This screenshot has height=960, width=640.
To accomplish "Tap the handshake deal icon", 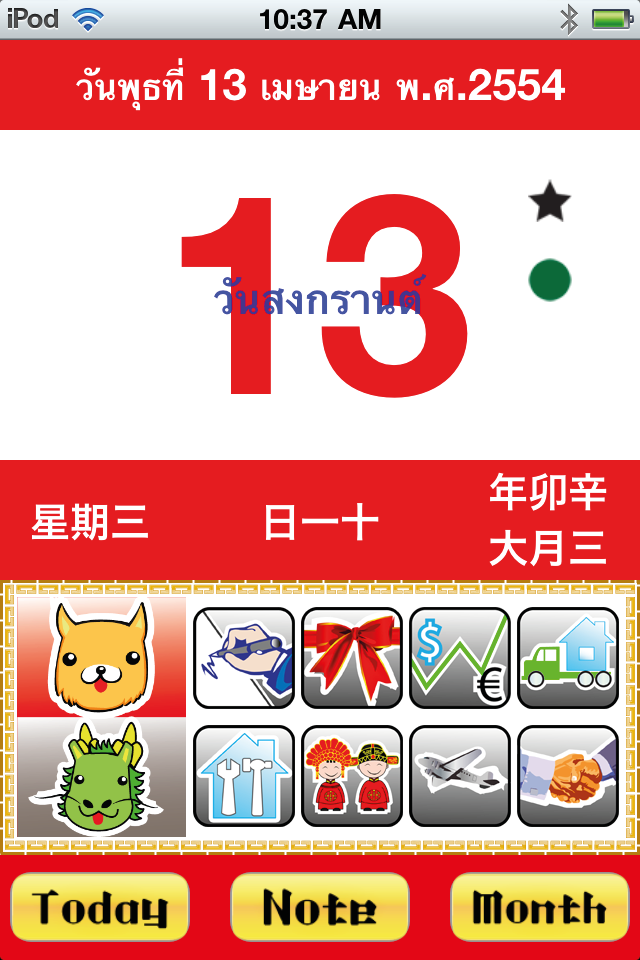I will [x=568, y=776].
